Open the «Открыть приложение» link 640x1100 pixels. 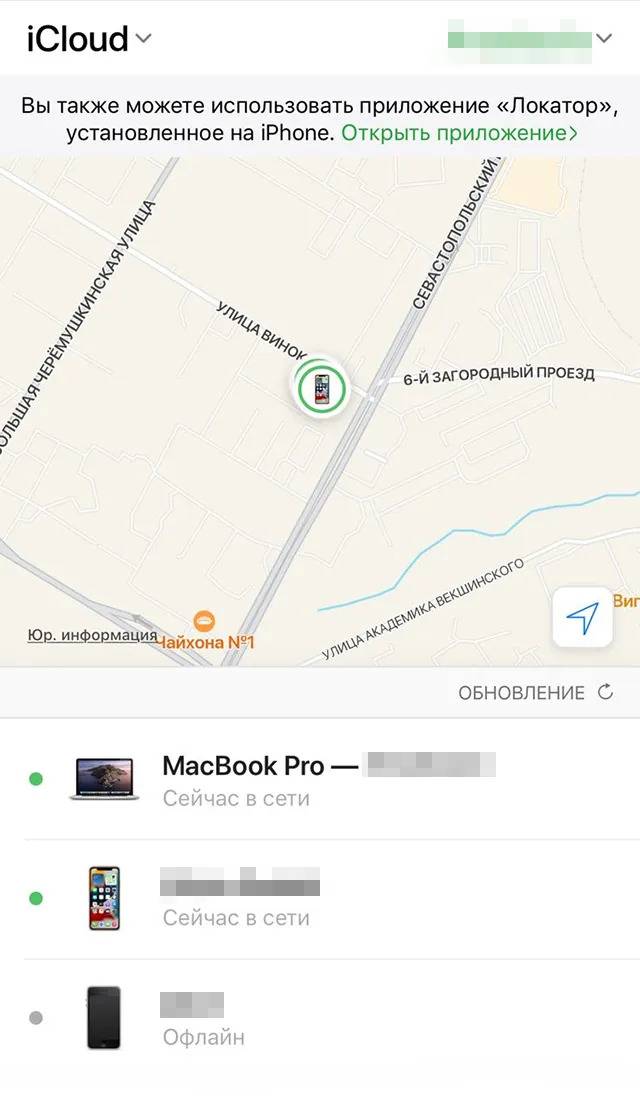coord(459,132)
